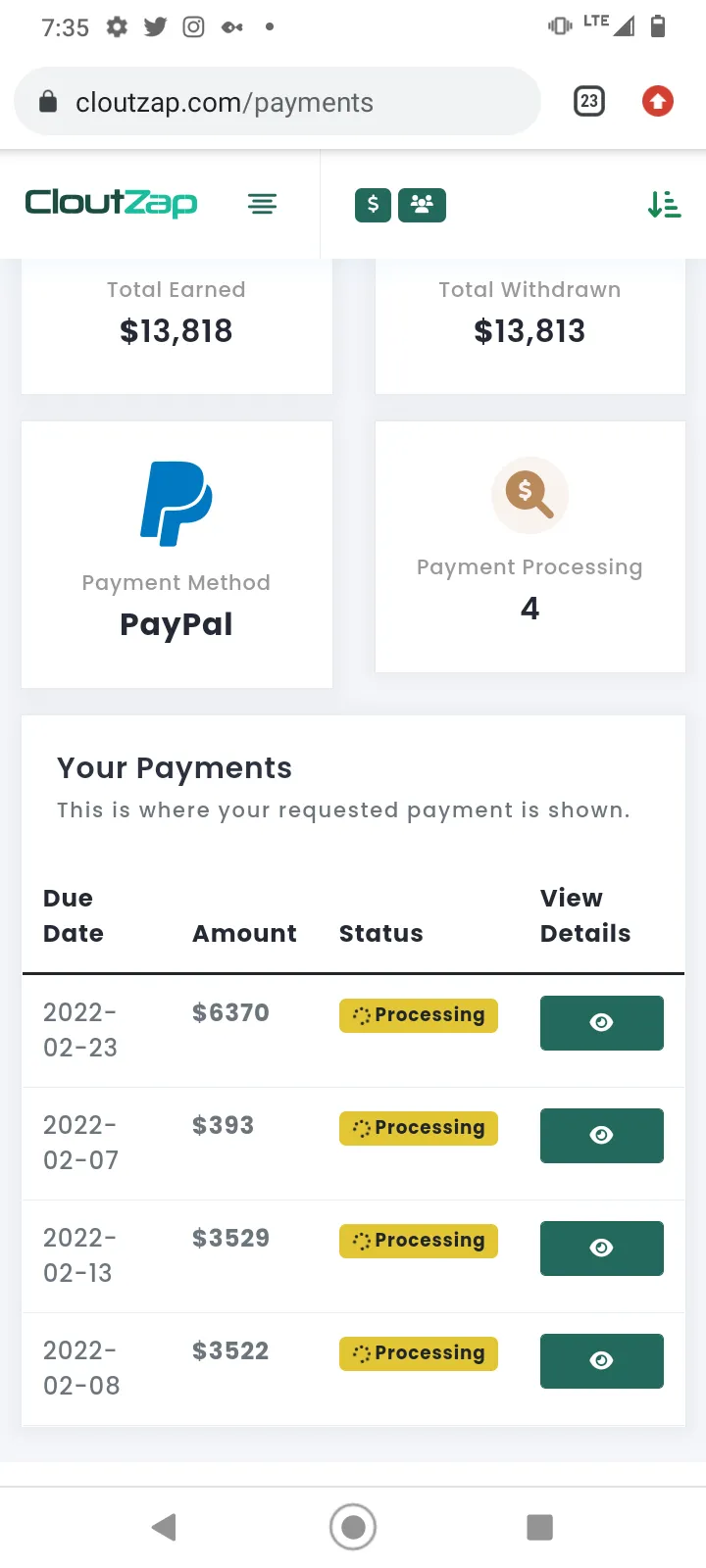Open recent apps with the square button
The height and width of the screenshot is (1568, 706).
click(x=540, y=1527)
